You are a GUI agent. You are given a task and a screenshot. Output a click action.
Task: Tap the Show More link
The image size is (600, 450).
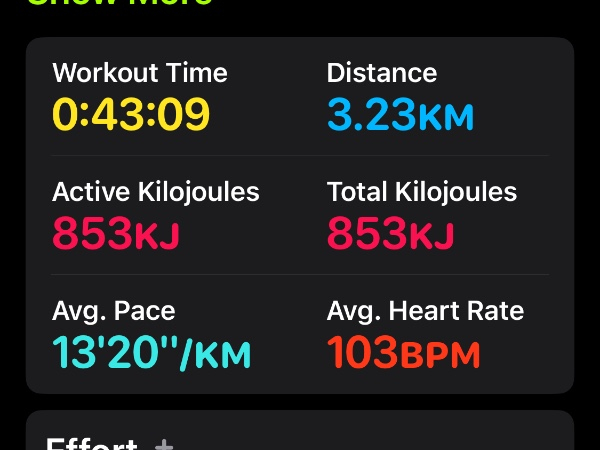click(x=118, y=3)
